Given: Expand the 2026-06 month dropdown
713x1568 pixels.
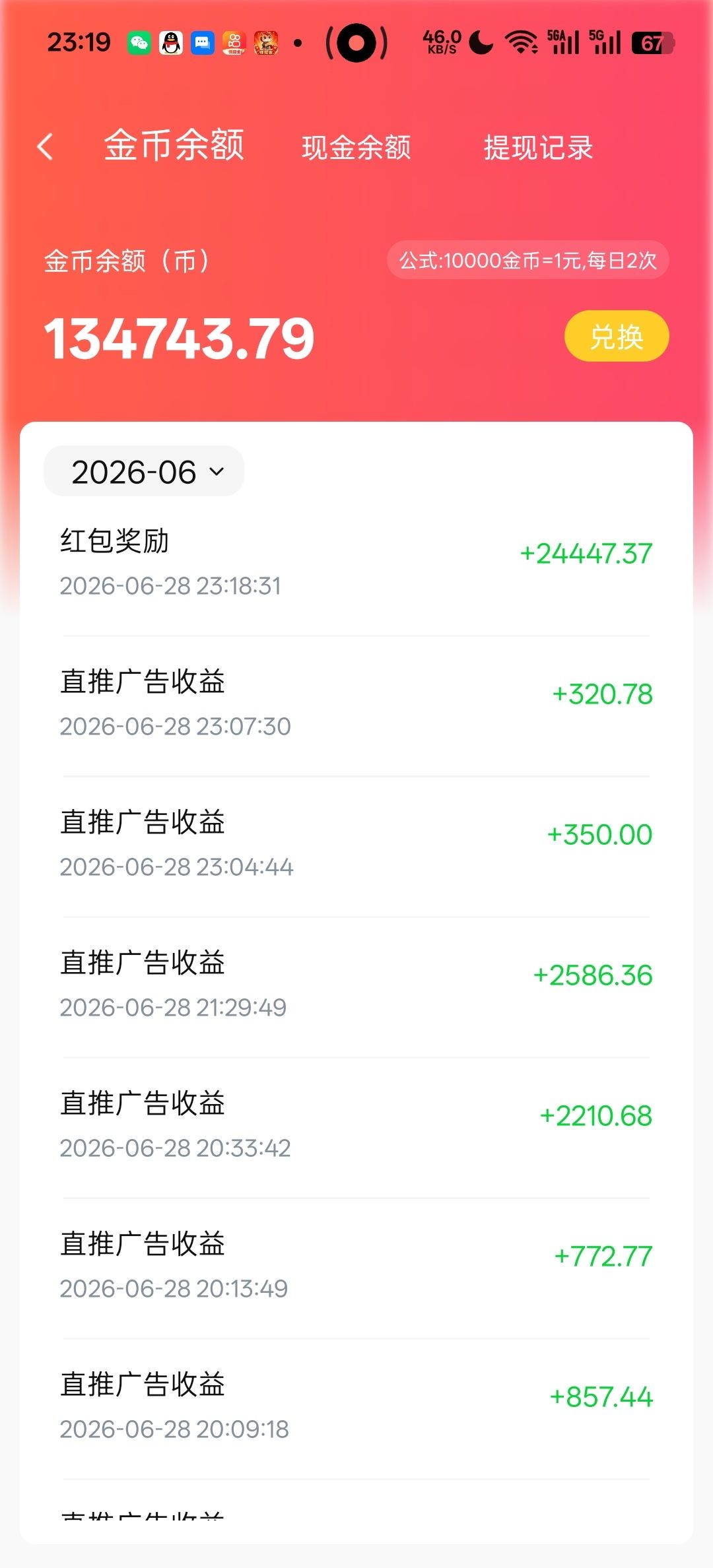Looking at the screenshot, I should click(144, 471).
